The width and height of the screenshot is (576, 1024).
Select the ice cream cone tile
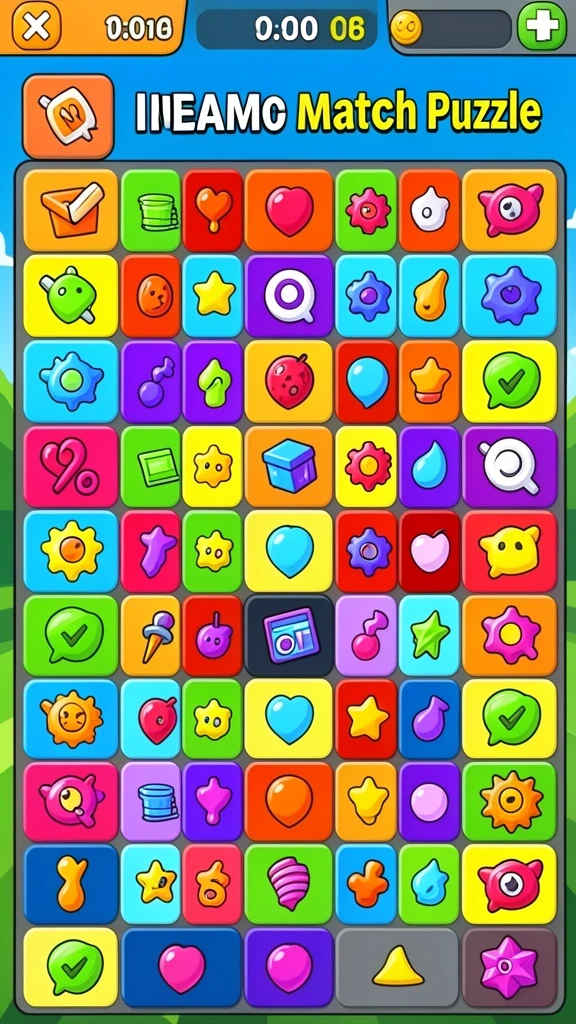tap(151, 635)
